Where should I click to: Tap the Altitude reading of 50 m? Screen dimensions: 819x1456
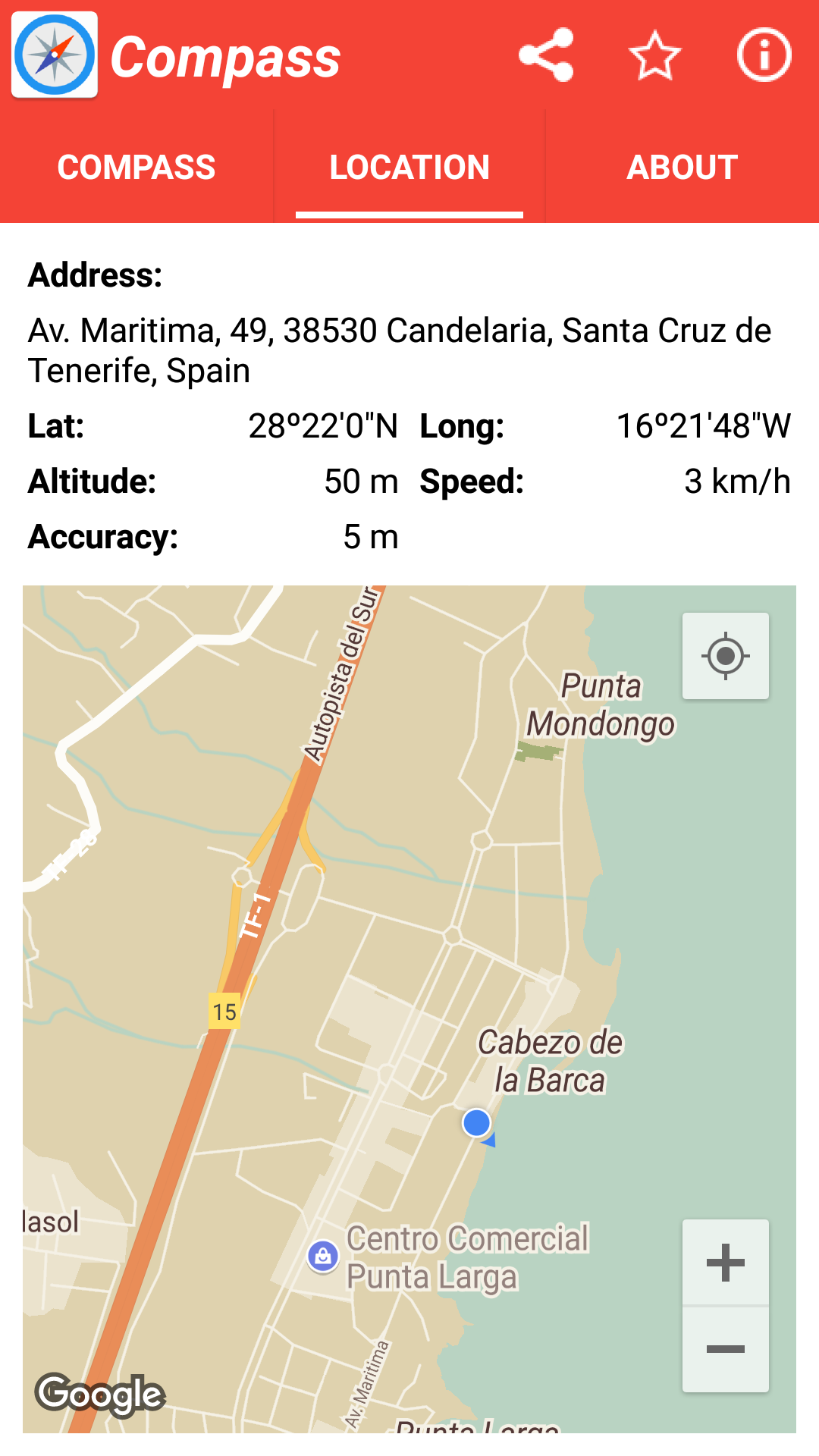tap(362, 482)
